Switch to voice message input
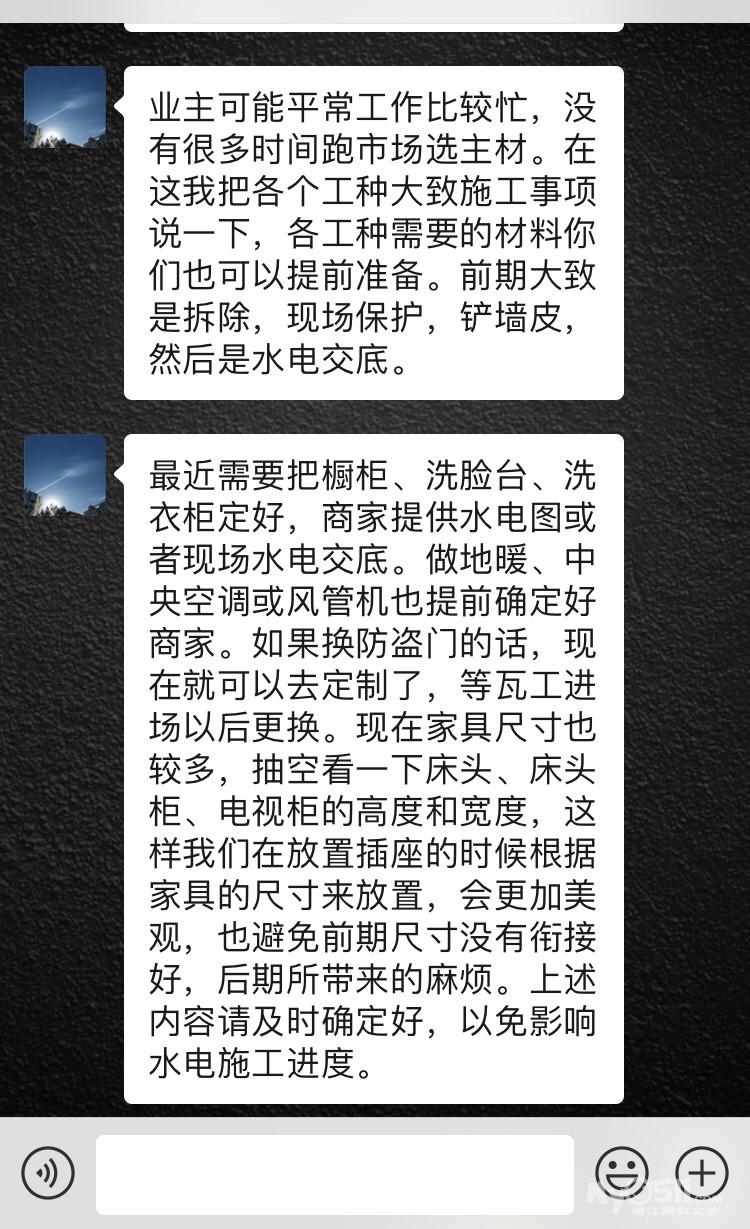 tap(48, 1171)
